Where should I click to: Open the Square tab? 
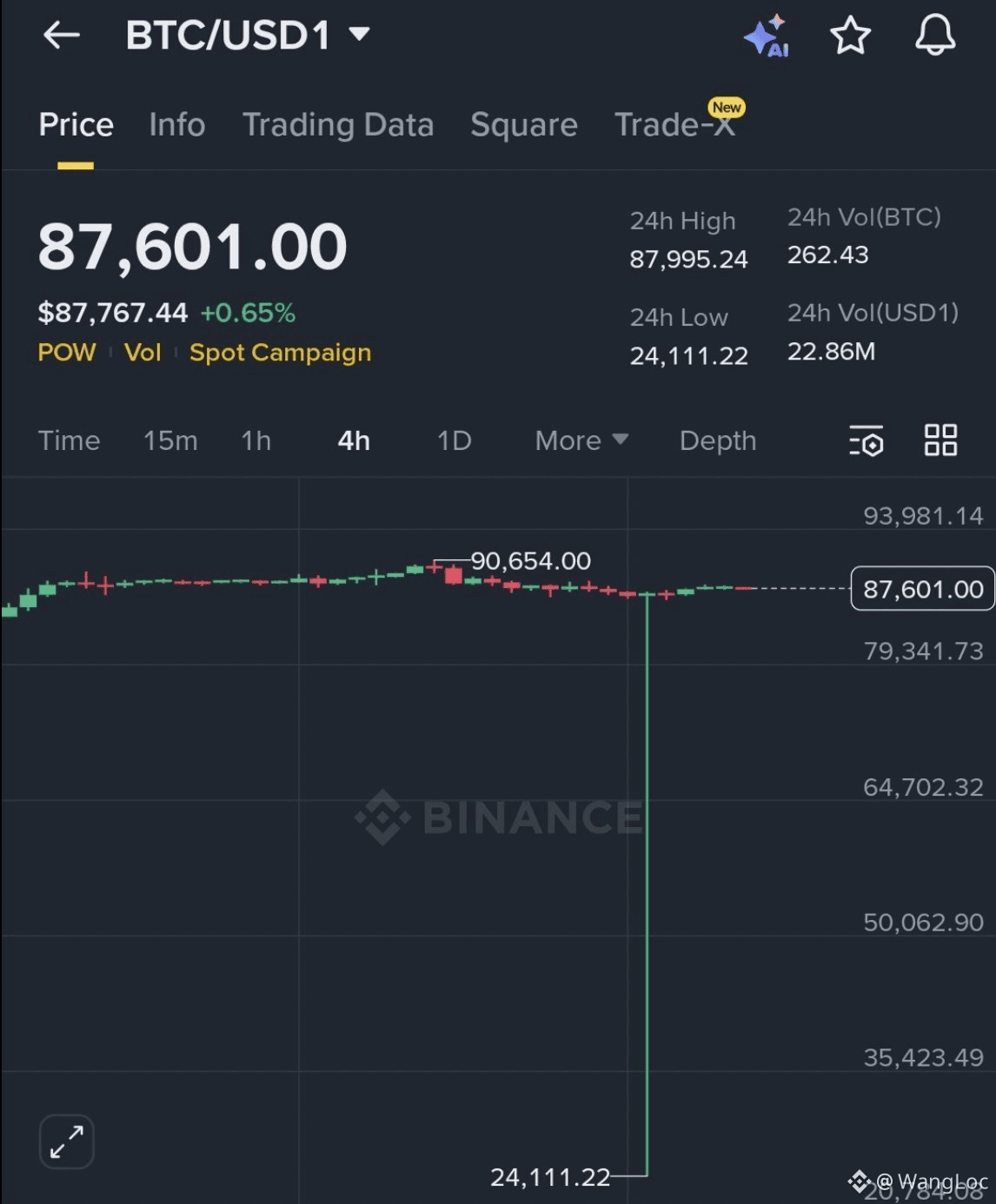524,124
